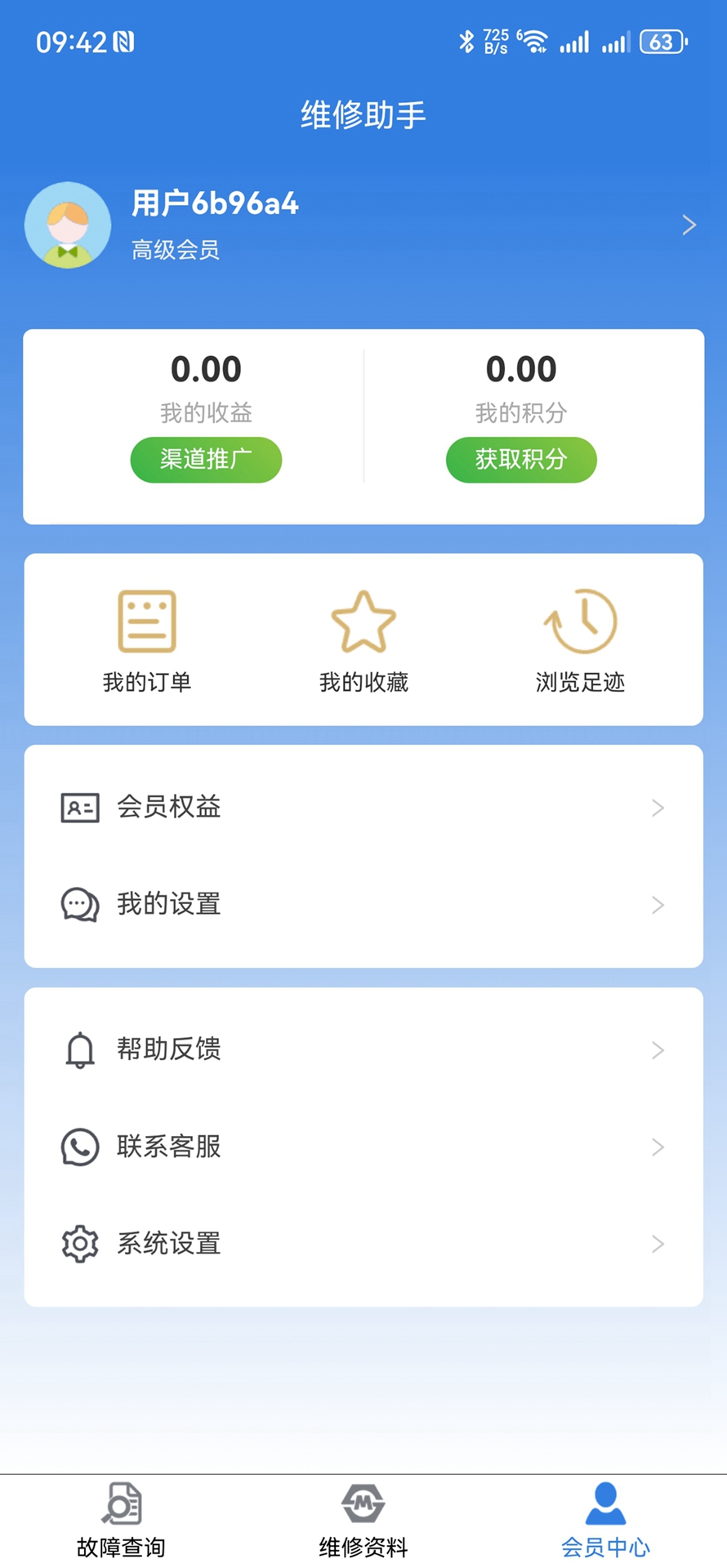Open 我的订单
The image size is (727, 1568).
pos(147,641)
